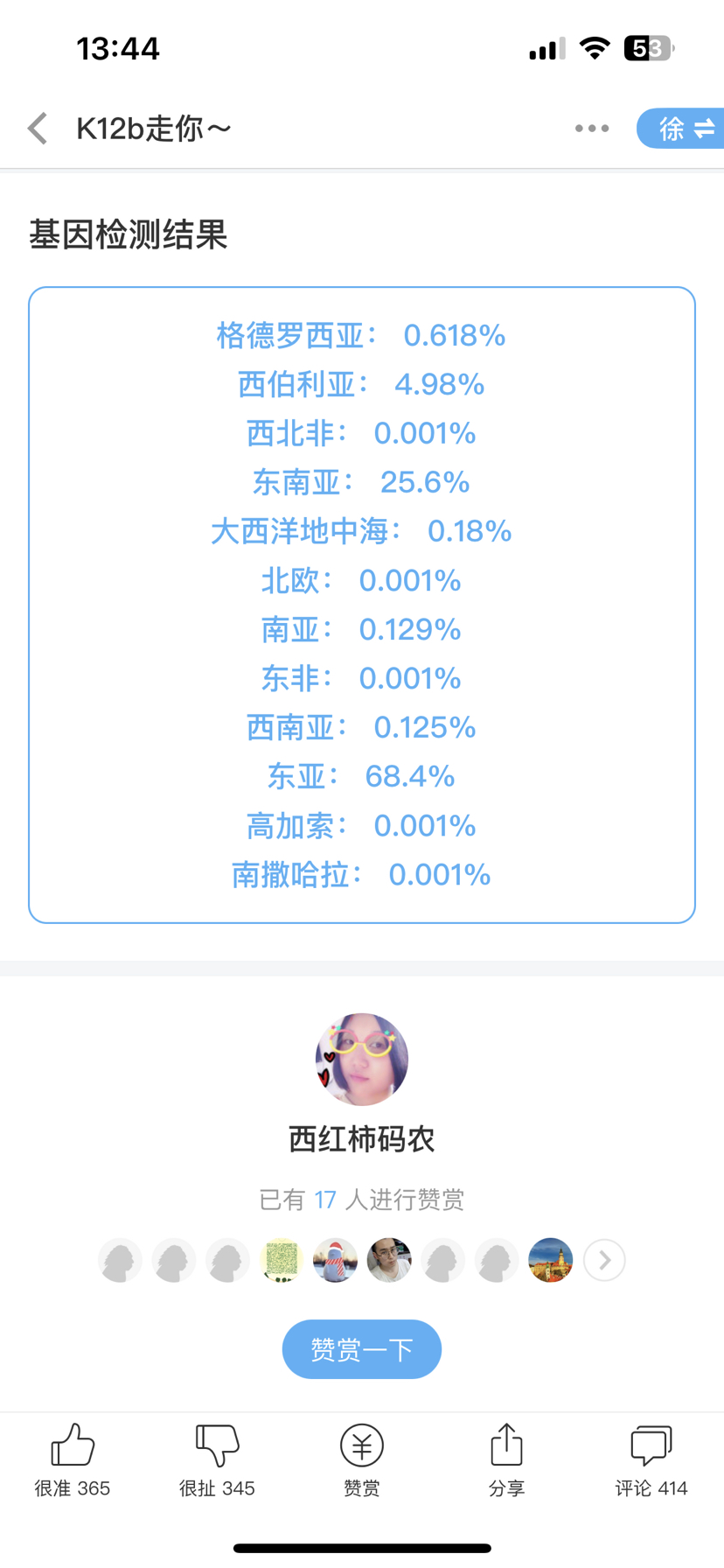Tap the blue 徐 switch button
Viewport: 724px width, 1568px height.
681,129
